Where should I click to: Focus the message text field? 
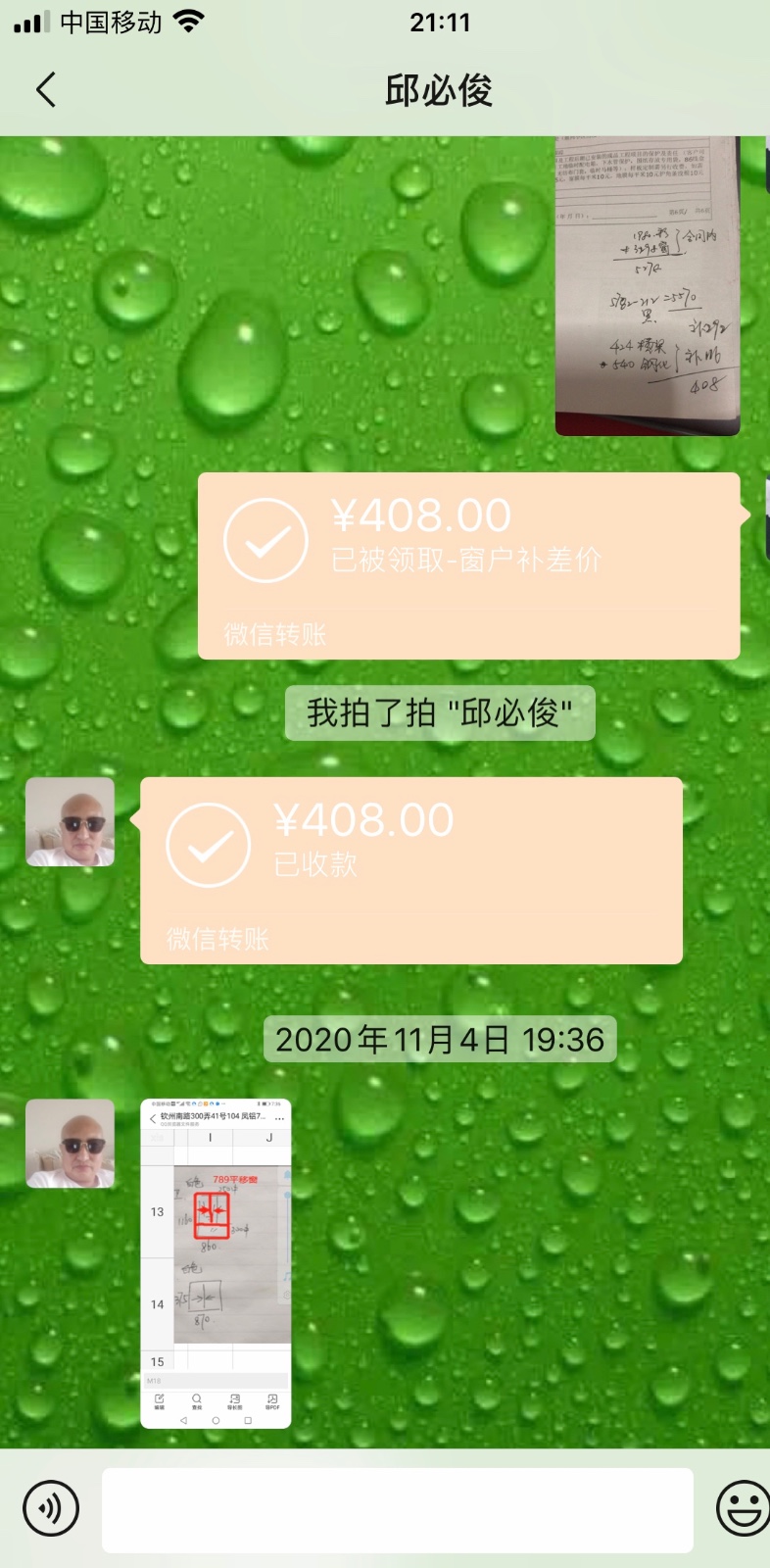point(397,1510)
